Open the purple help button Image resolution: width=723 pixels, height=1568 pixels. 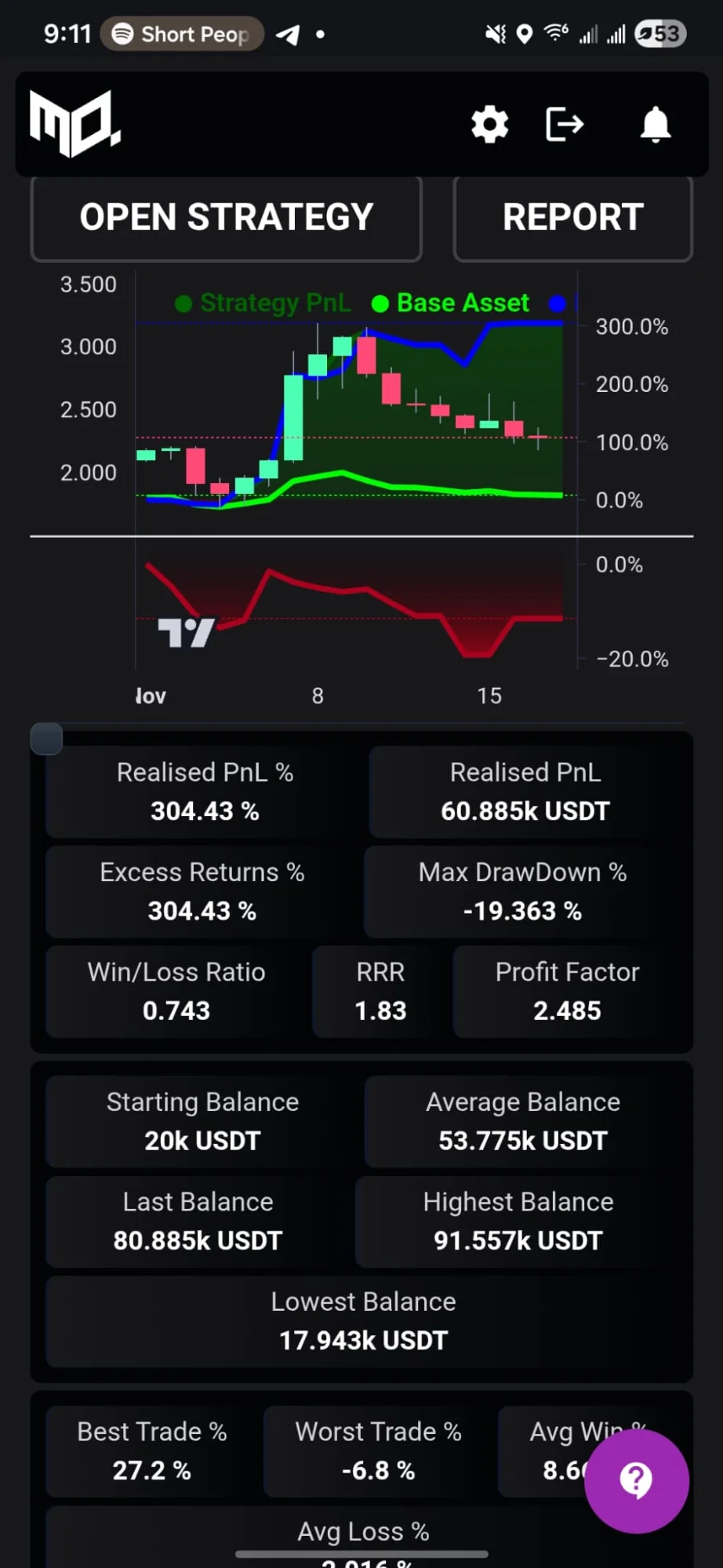636,1481
